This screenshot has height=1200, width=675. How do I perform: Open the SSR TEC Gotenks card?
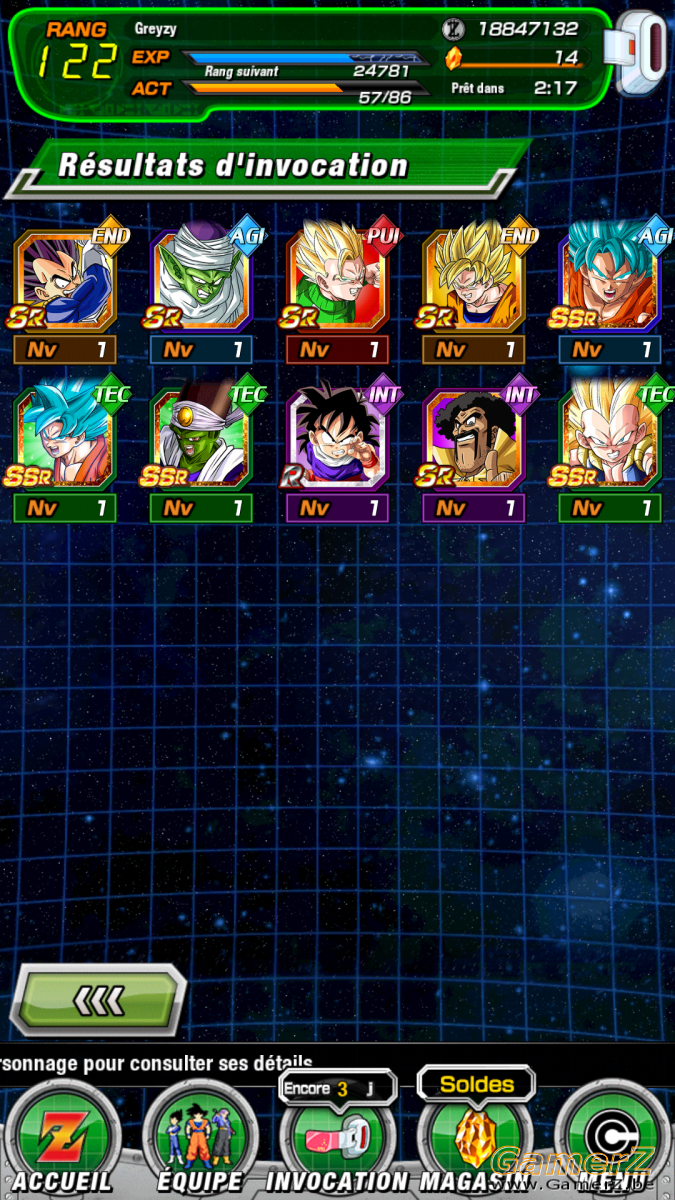[610, 452]
